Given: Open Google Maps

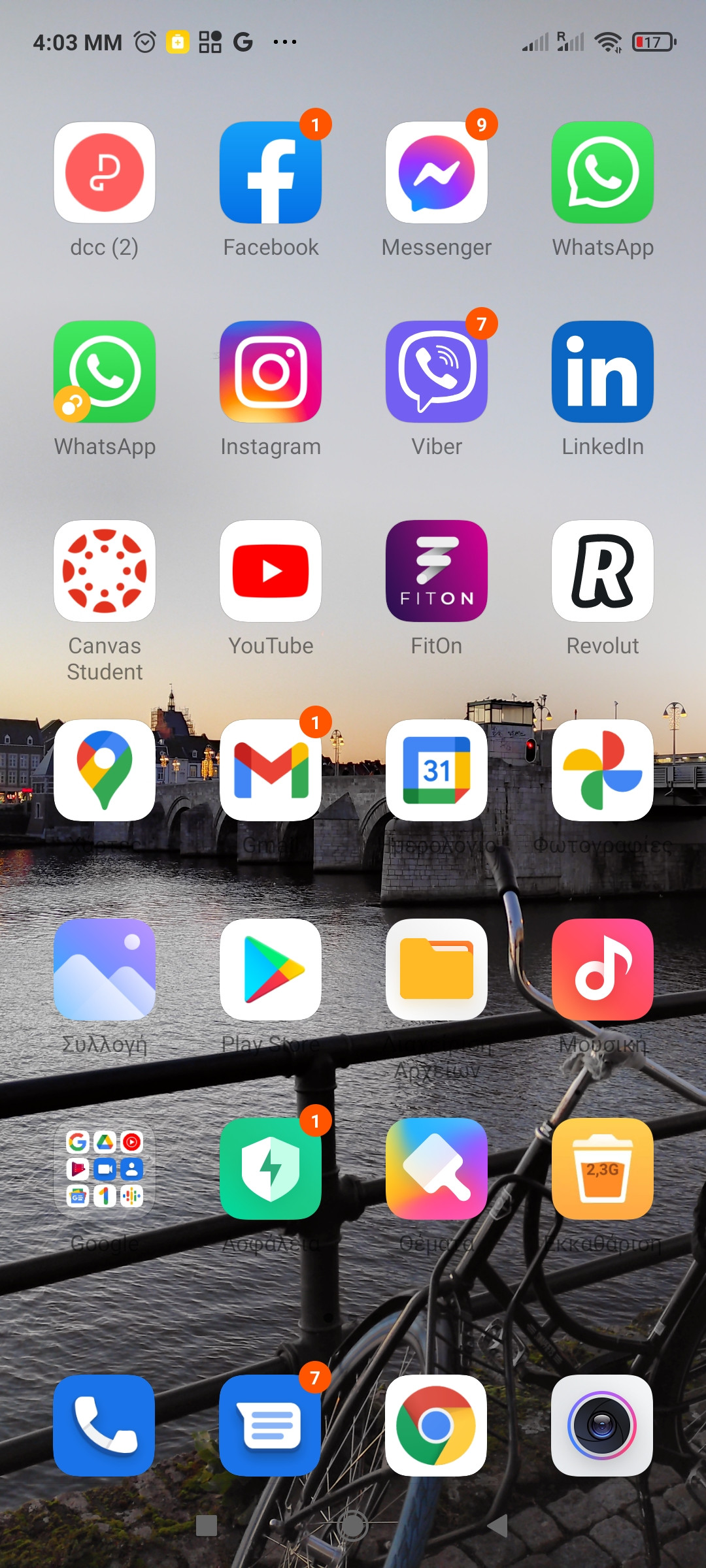Looking at the screenshot, I should click(105, 770).
